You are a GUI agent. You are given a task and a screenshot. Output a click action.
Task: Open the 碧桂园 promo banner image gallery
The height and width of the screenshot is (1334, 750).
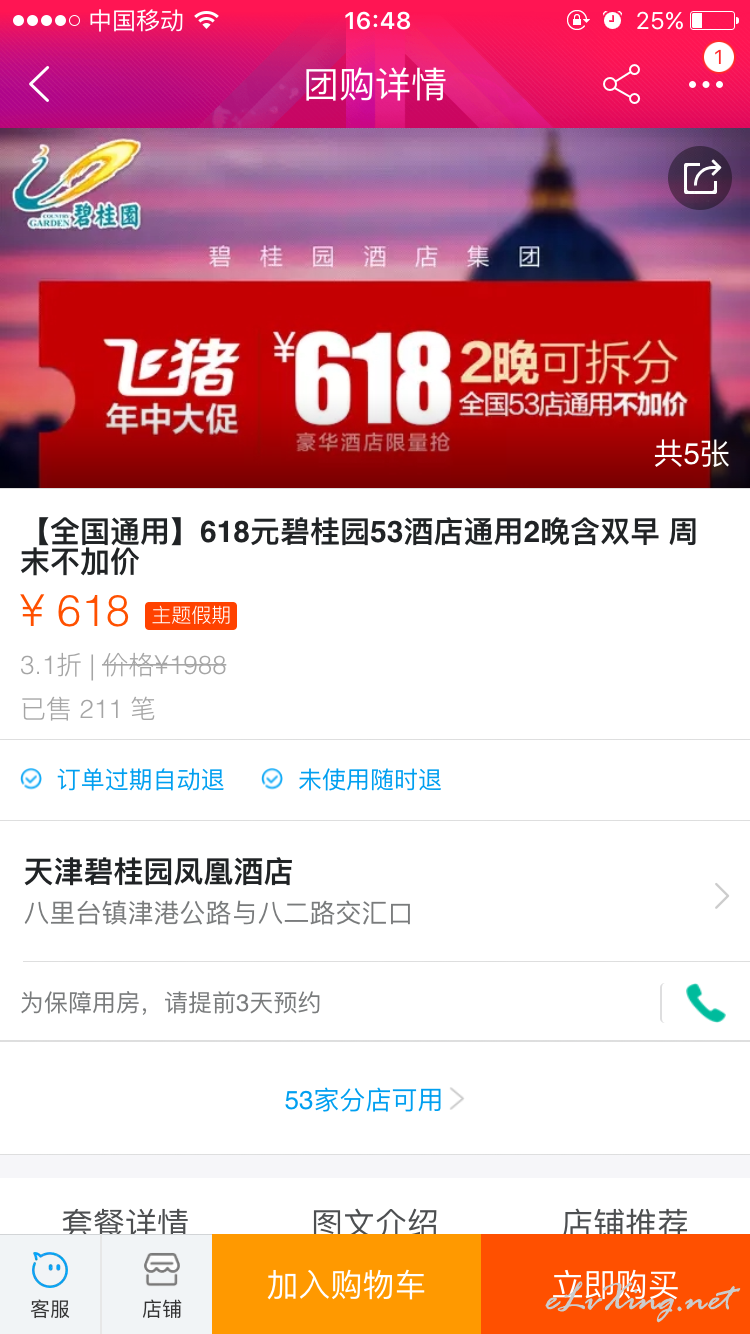pos(375,308)
